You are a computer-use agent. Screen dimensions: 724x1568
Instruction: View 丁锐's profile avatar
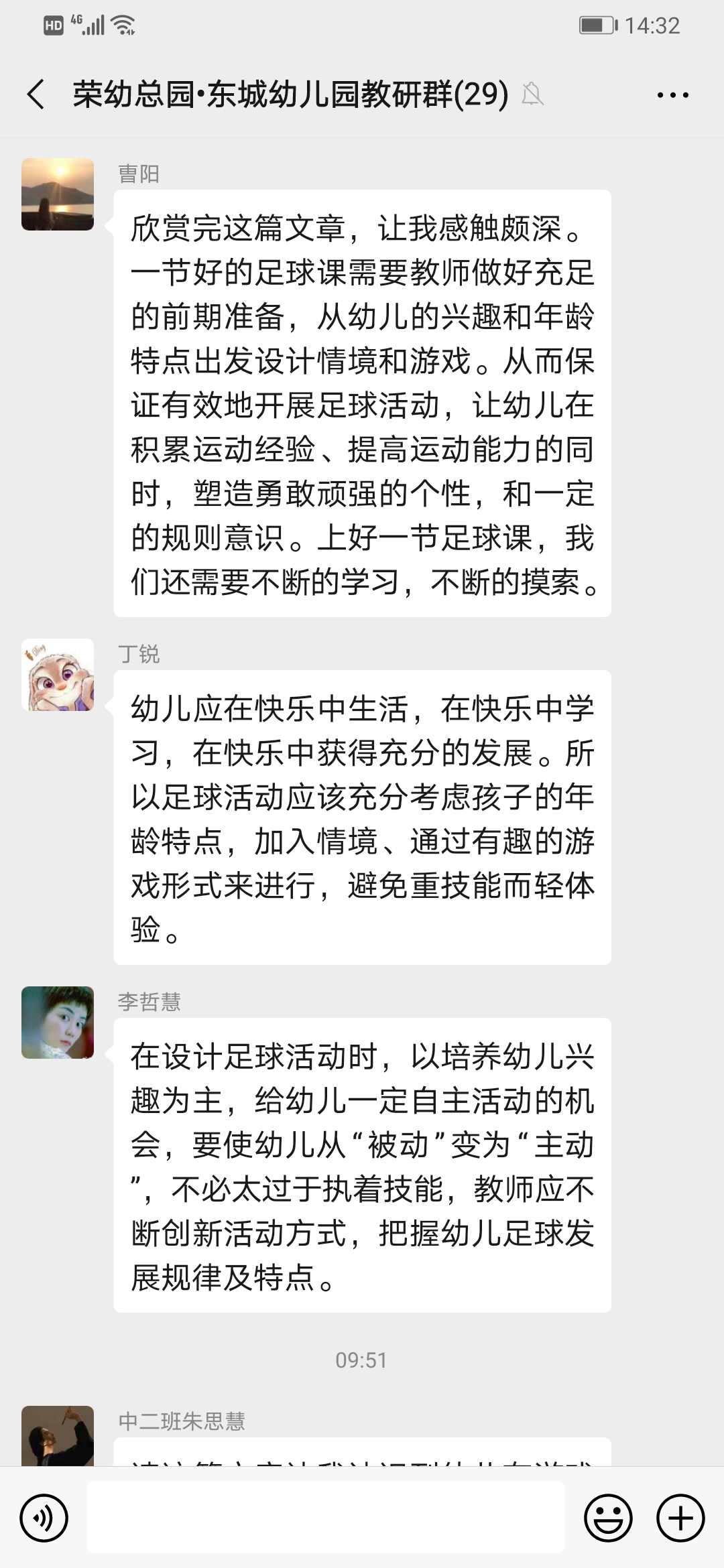coord(58,675)
